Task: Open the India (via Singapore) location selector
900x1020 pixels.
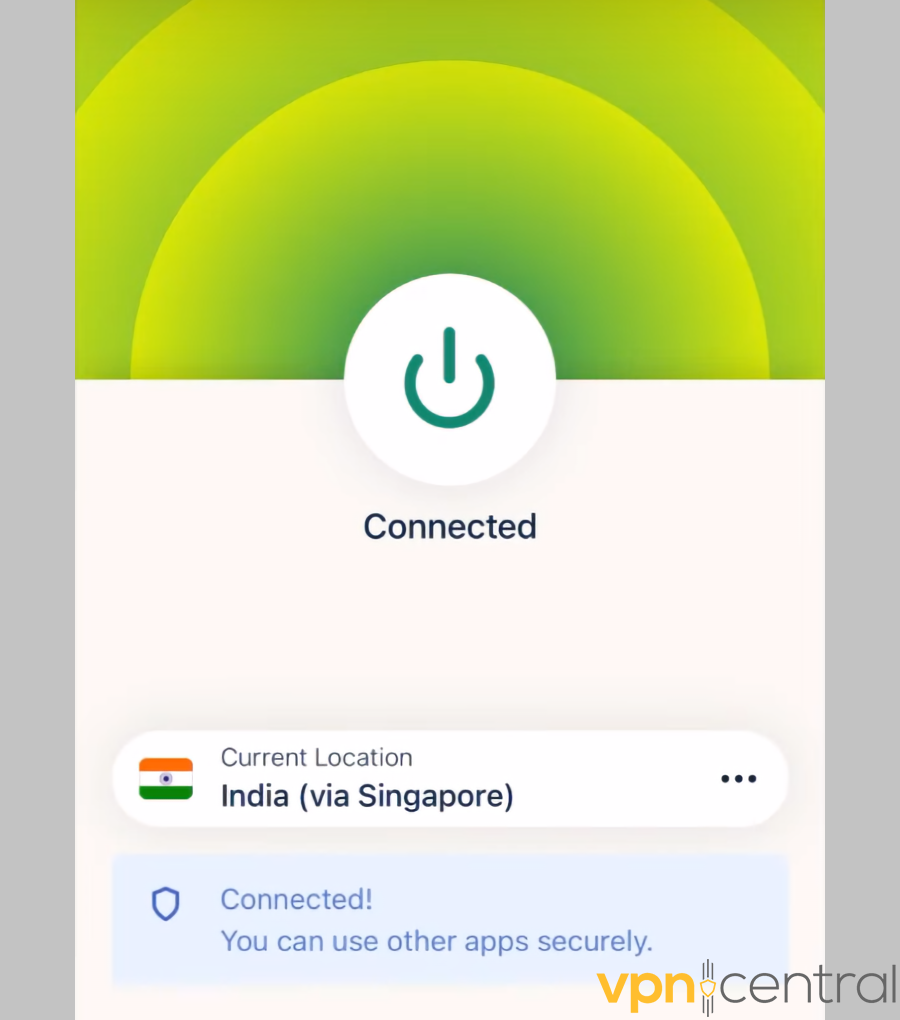Action: (x=450, y=779)
